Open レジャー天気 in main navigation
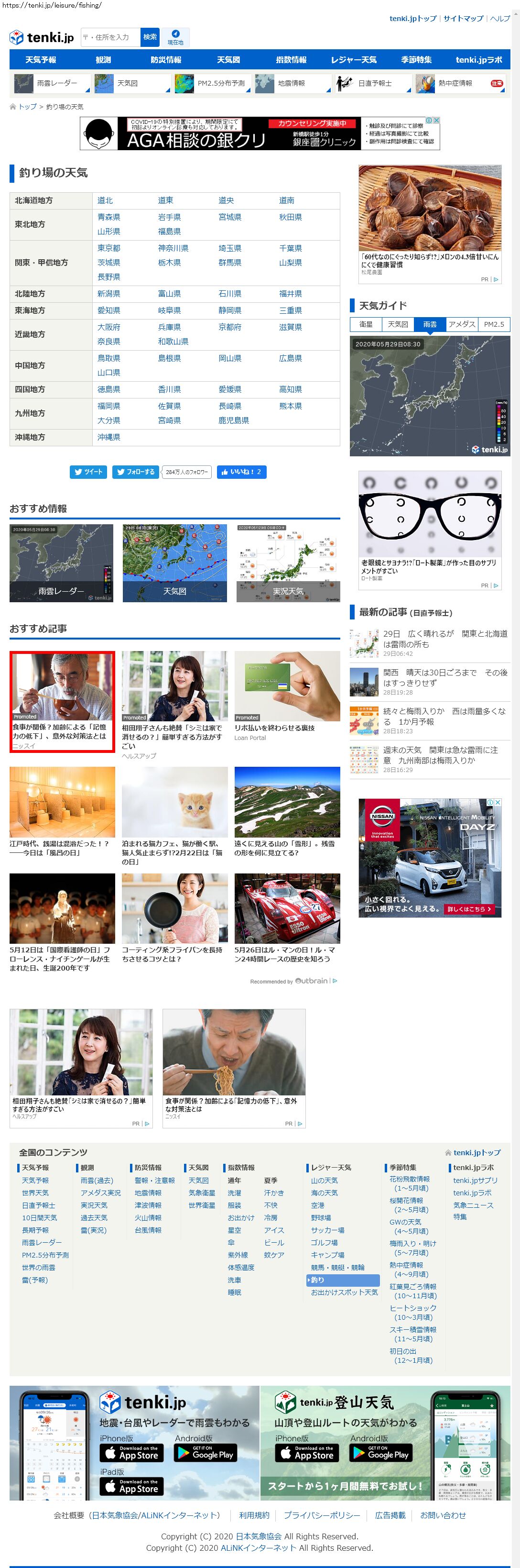Viewport: 520px width, 1568px height. coord(353,60)
